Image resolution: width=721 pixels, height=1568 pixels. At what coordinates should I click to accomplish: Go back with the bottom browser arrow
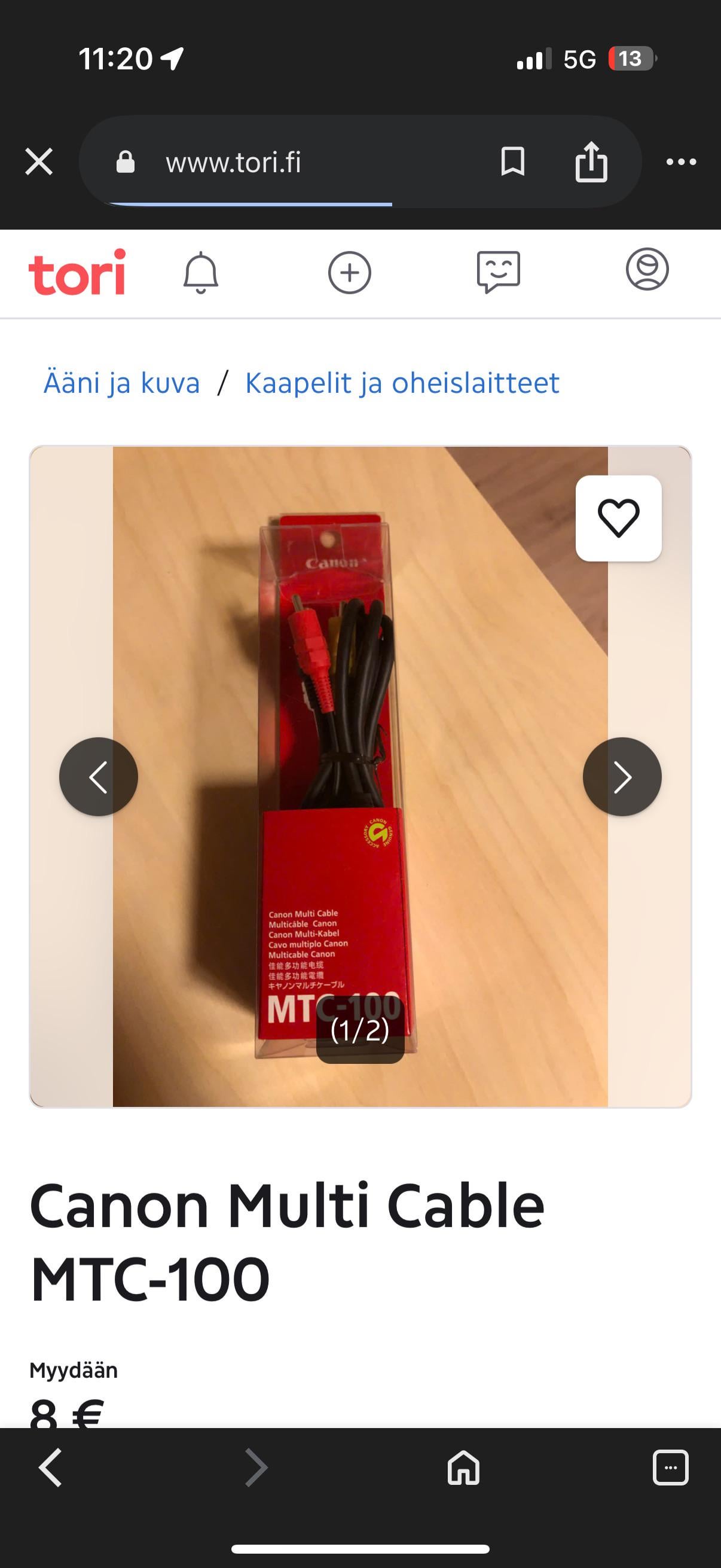pyautogui.click(x=51, y=1468)
